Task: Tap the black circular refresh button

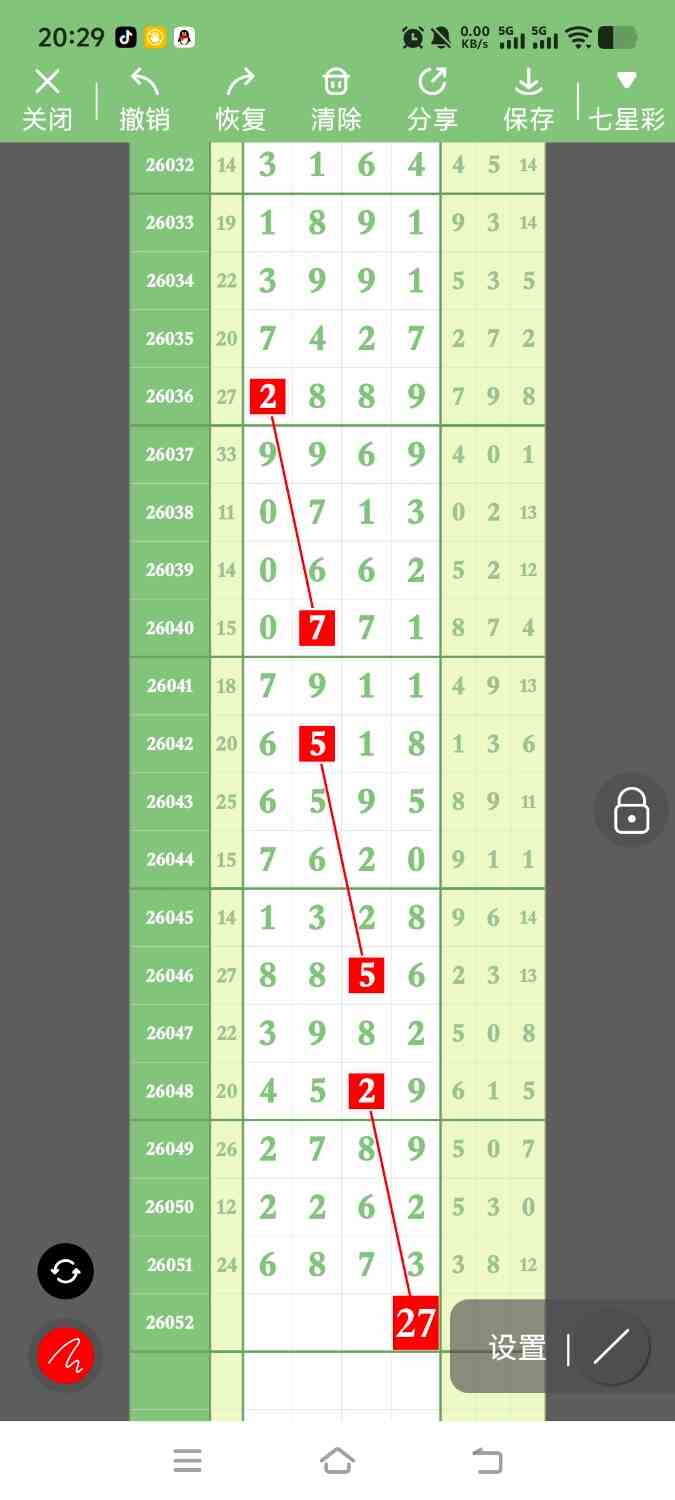Action: pos(65,1271)
